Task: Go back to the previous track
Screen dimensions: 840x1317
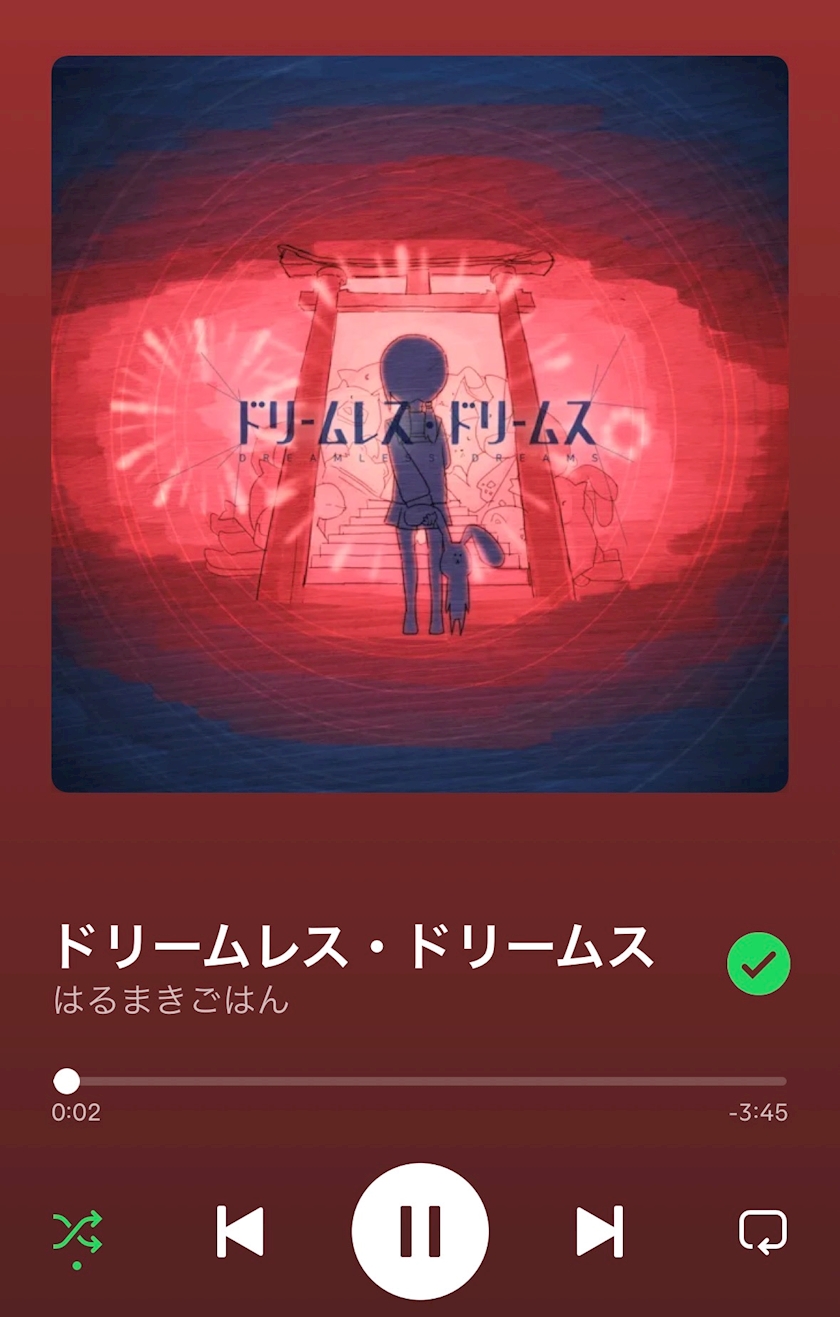Action: click(x=240, y=1231)
